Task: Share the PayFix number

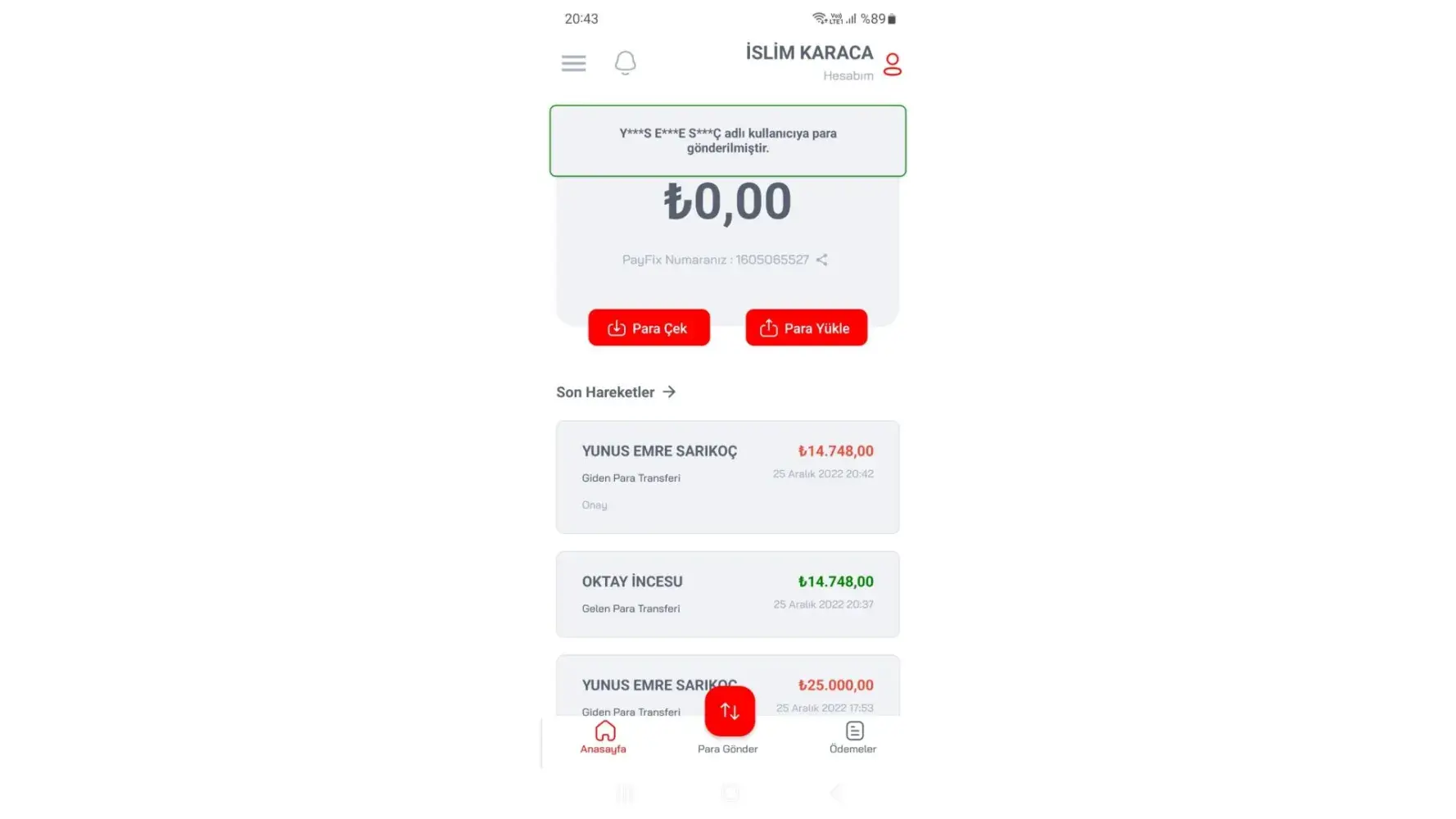Action: pyautogui.click(x=821, y=260)
